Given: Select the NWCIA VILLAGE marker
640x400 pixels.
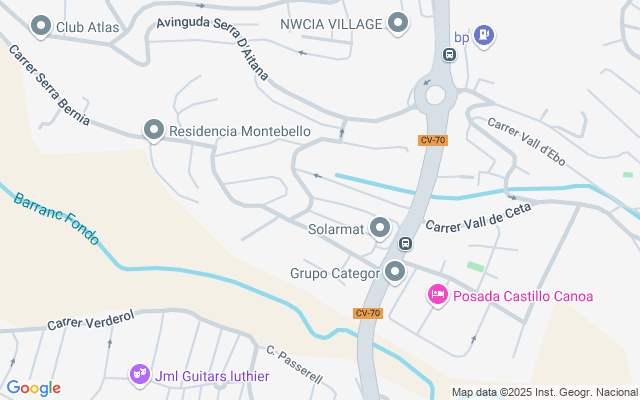Looking at the screenshot, I should (399, 23).
